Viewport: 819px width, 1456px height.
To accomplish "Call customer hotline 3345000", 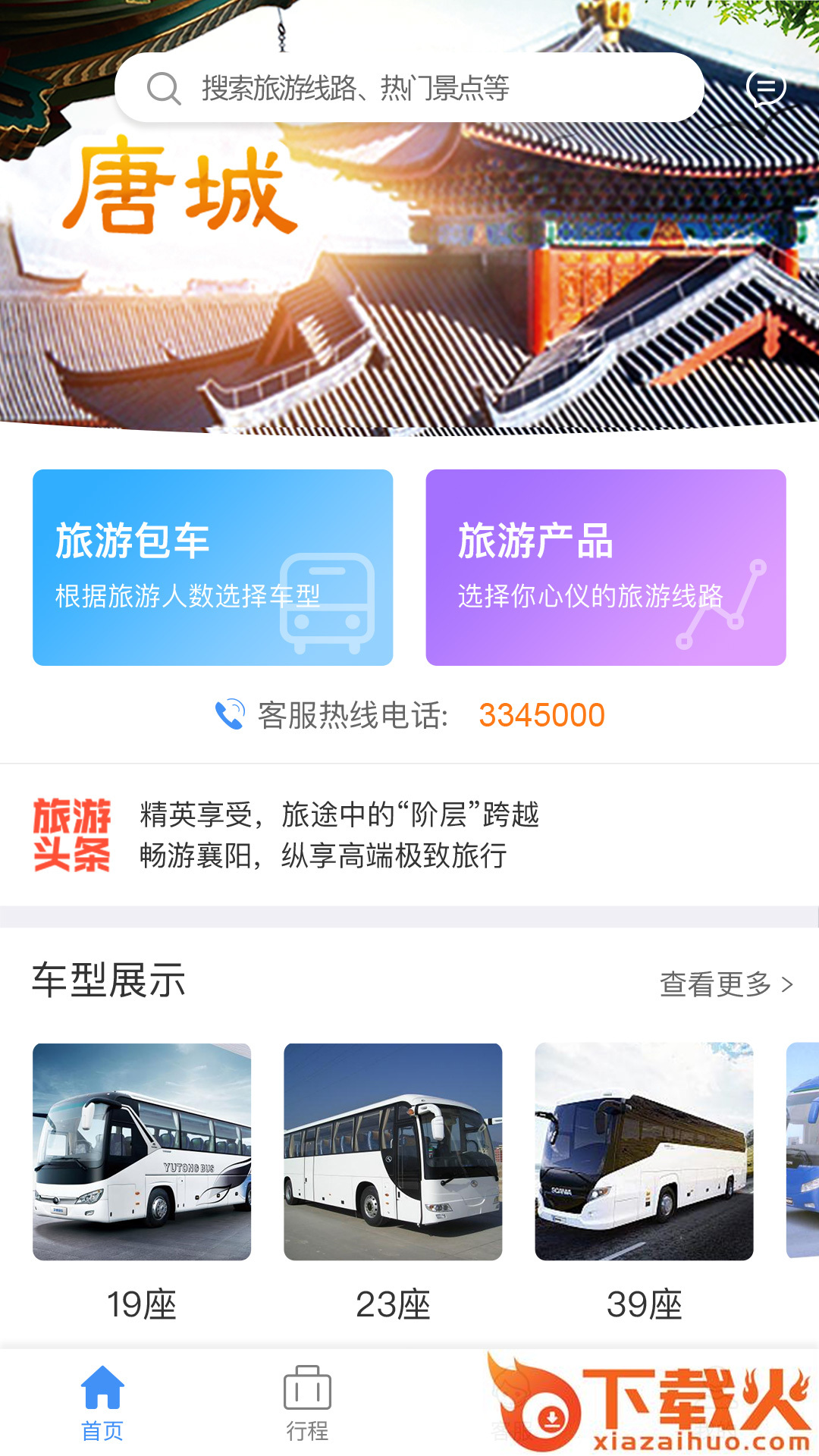I will [541, 715].
